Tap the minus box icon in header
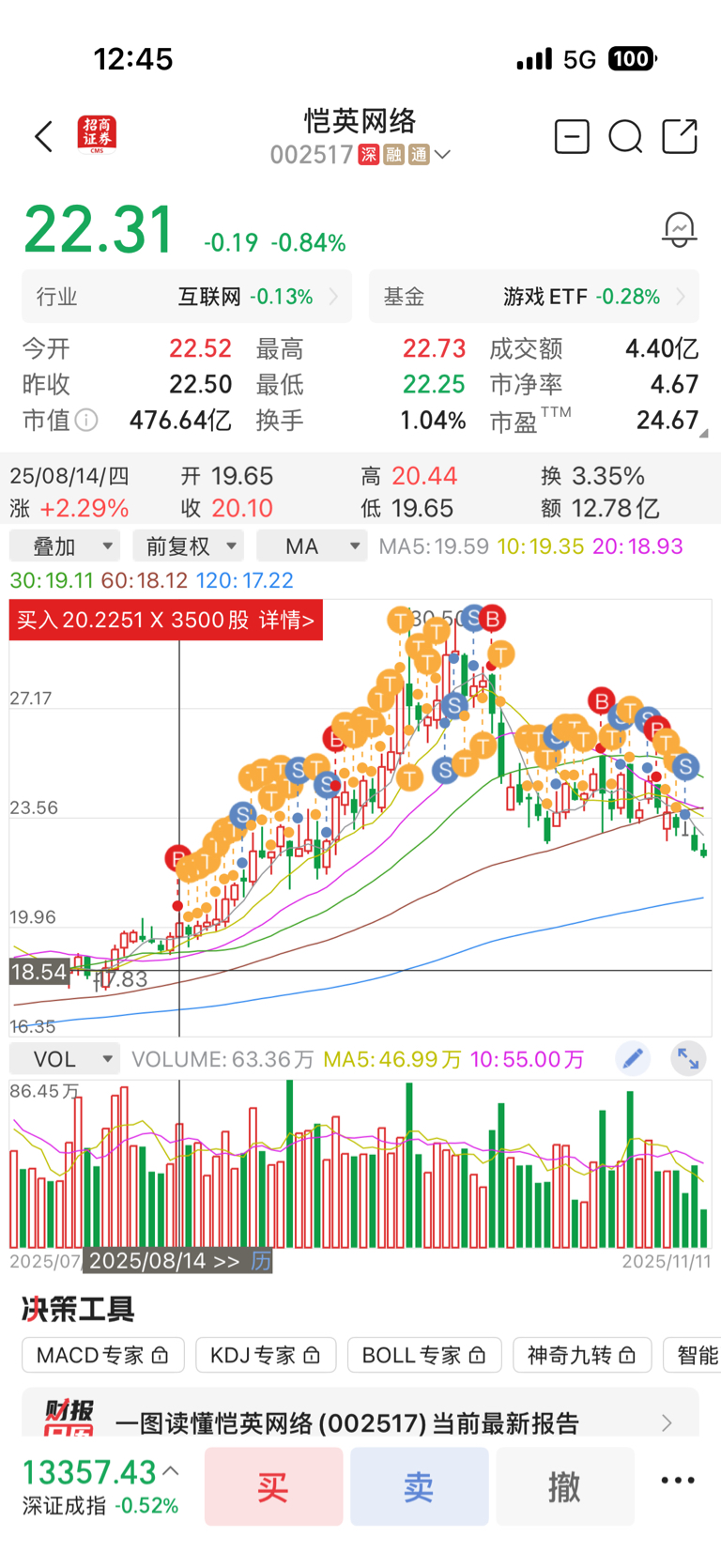Viewport: 721px width, 1568px height. coord(571,137)
